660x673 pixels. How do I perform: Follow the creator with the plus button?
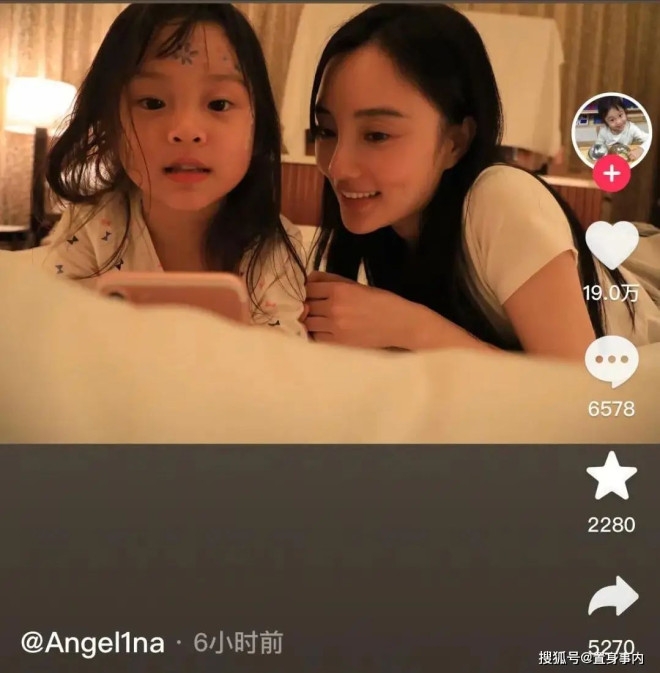[x=611, y=174]
